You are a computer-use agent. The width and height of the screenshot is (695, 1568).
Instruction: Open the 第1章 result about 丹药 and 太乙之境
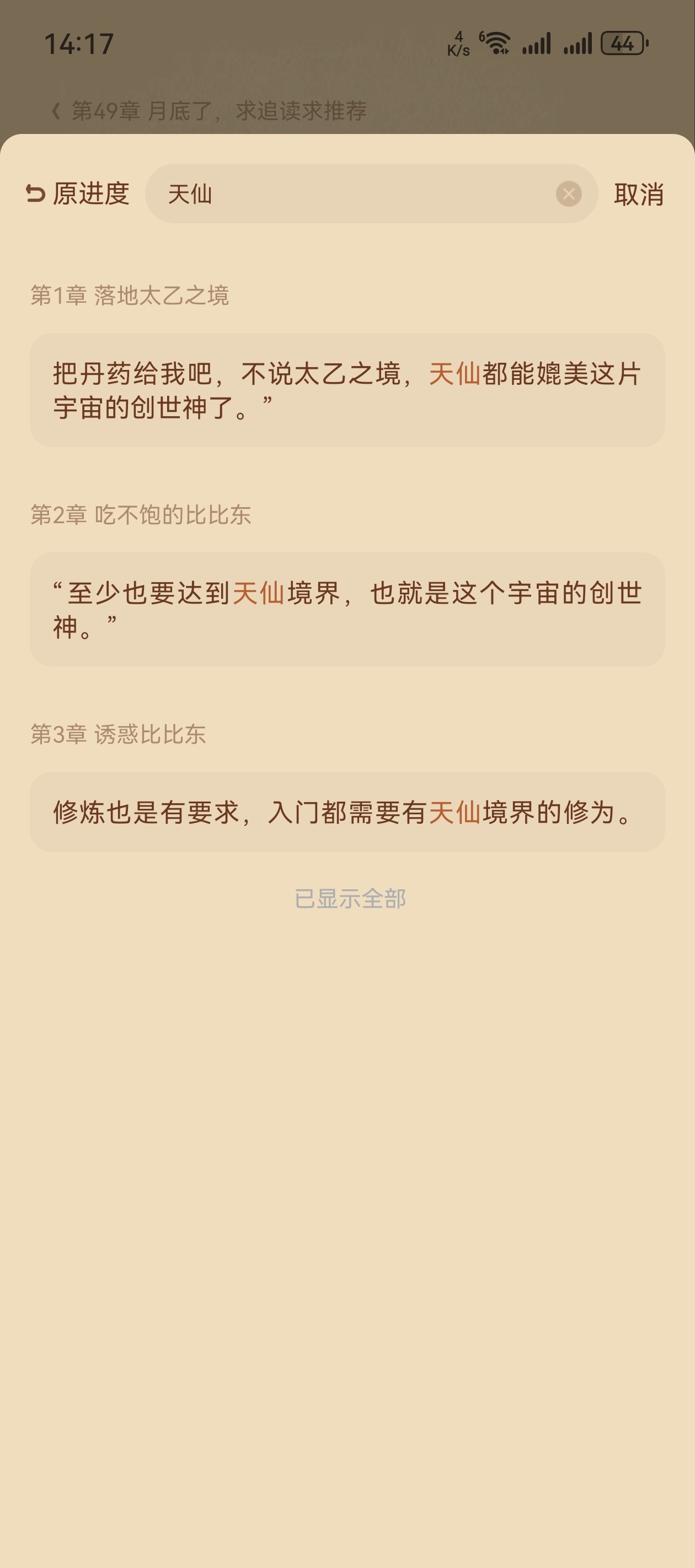click(347, 390)
